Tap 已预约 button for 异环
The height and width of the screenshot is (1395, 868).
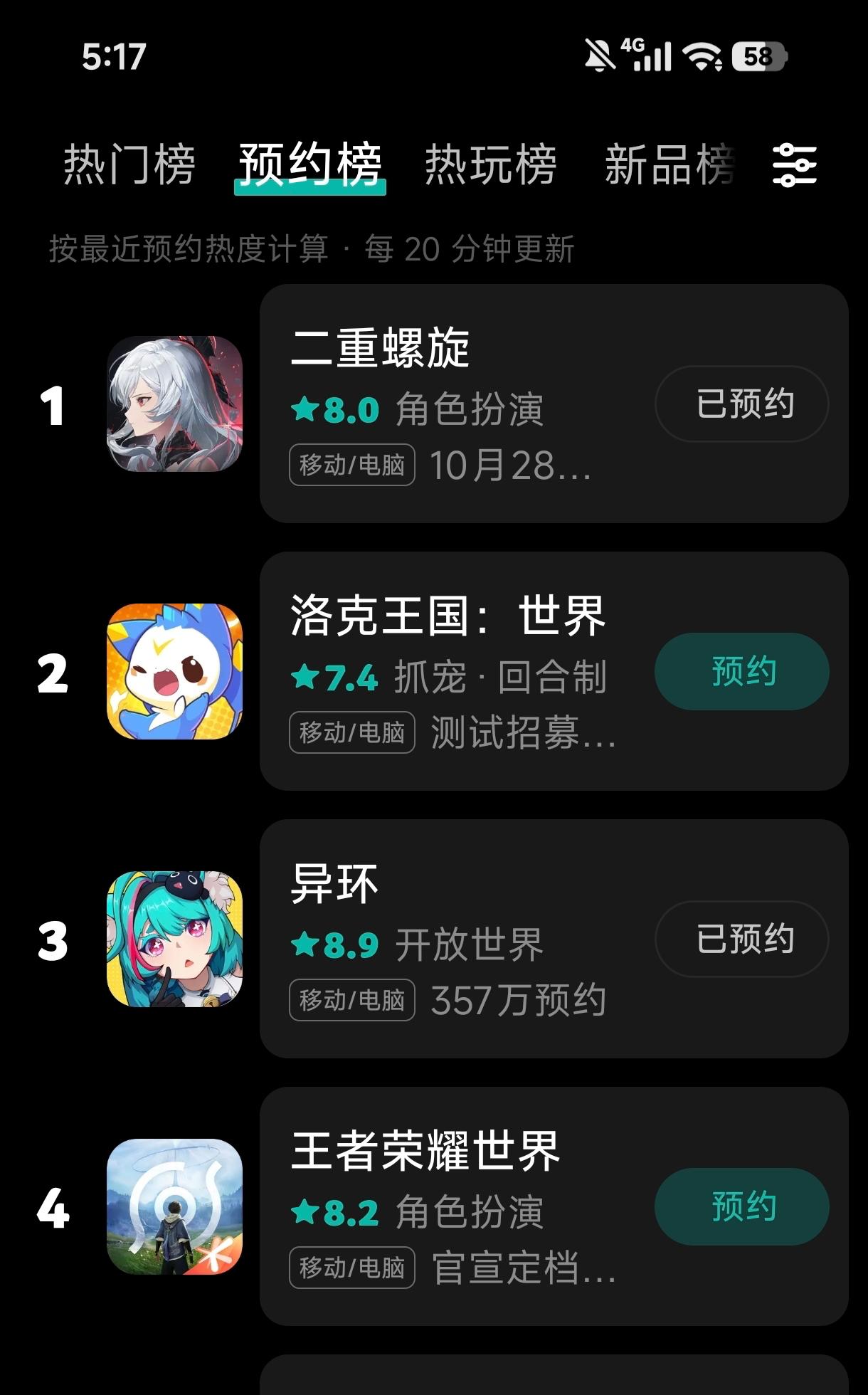tap(741, 939)
